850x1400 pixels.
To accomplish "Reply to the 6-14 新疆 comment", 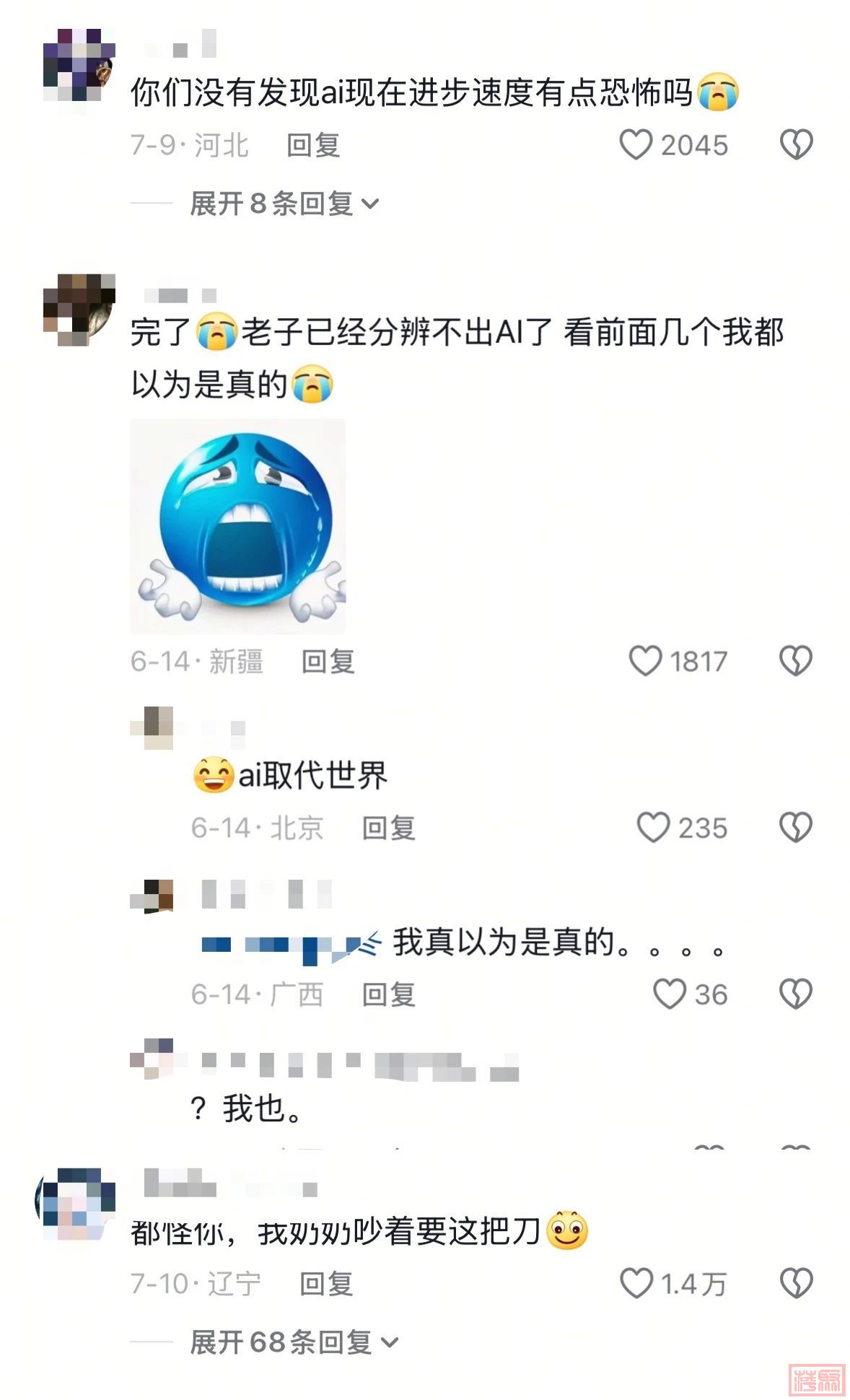I will click(x=328, y=662).
